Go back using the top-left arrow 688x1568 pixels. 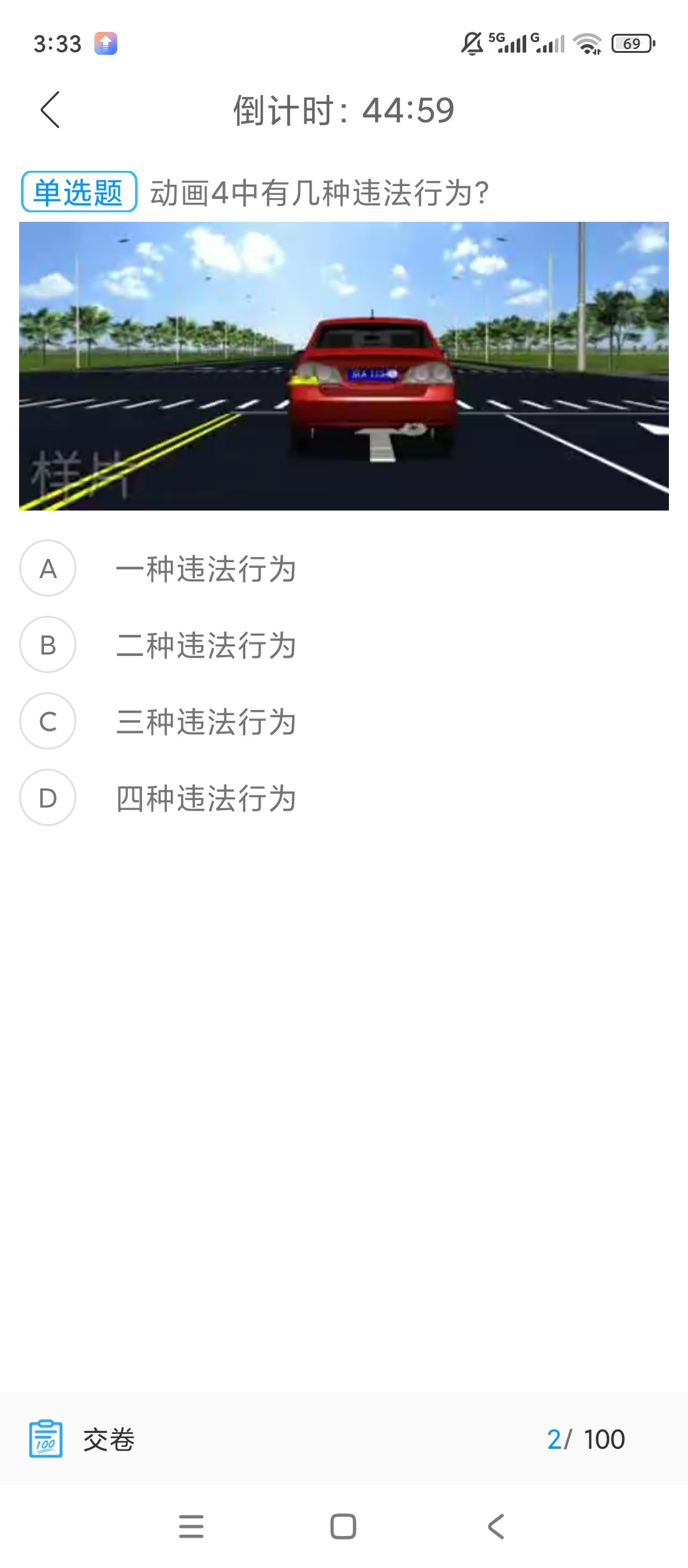50,110
